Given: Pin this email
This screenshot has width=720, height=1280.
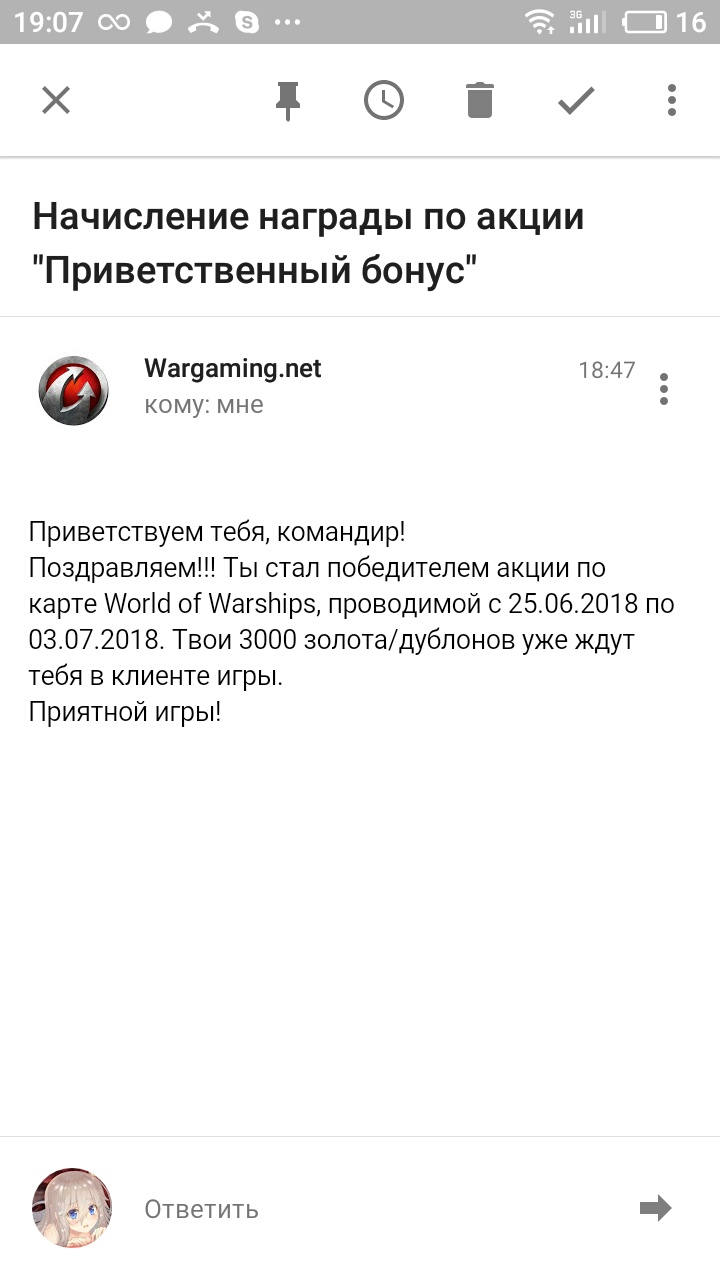Looking at the screenshot, I should tap(288, 100).
